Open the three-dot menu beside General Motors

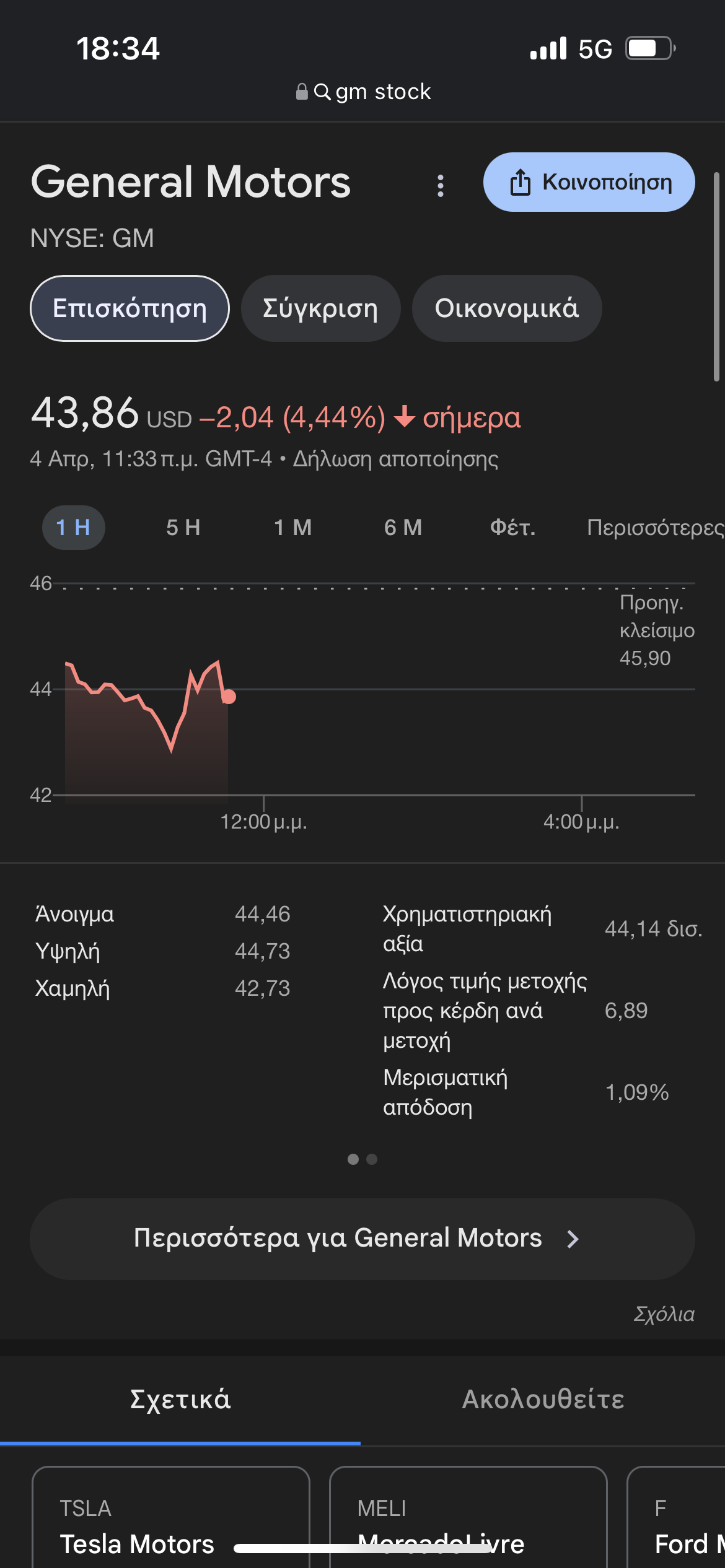coord(440,185)
